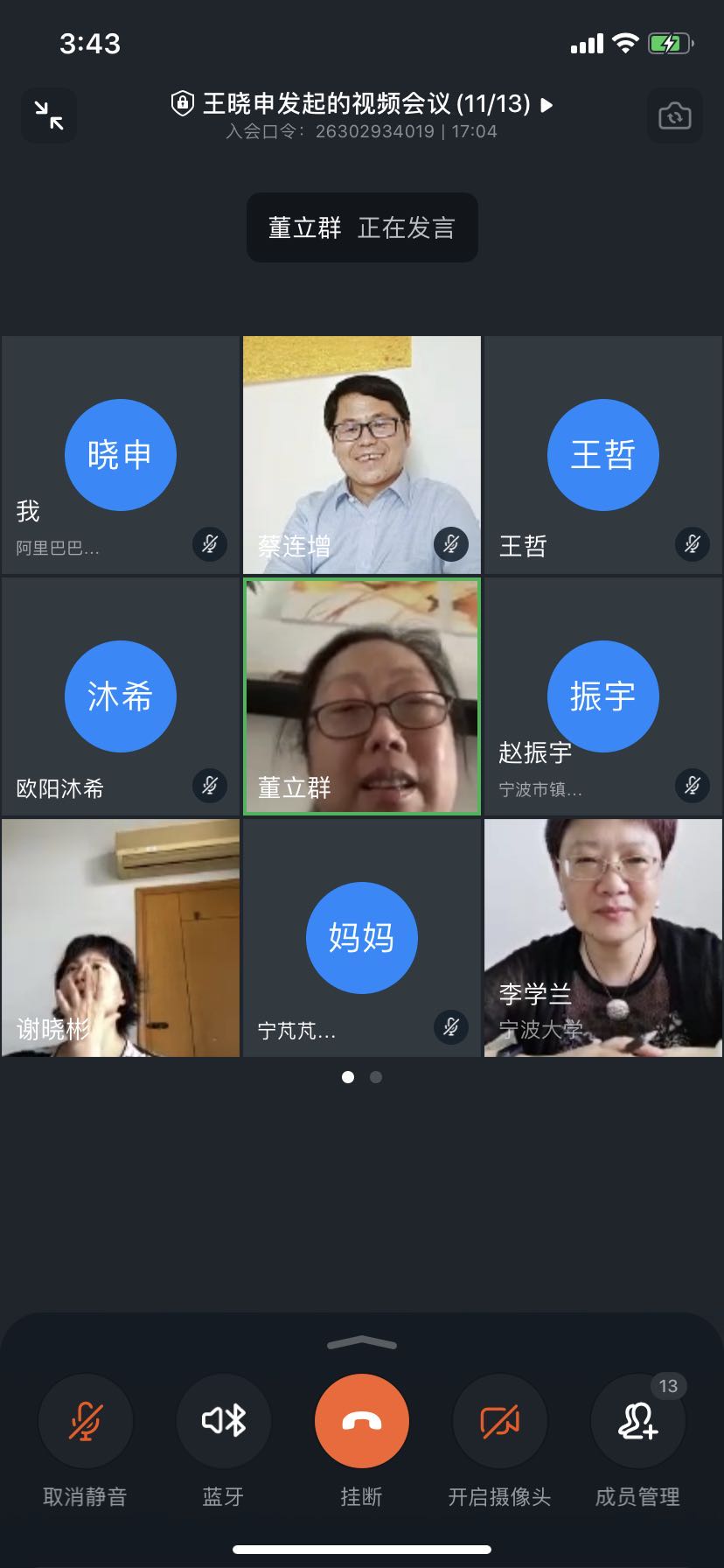Minimize the video meeting window

coord(49,115)
